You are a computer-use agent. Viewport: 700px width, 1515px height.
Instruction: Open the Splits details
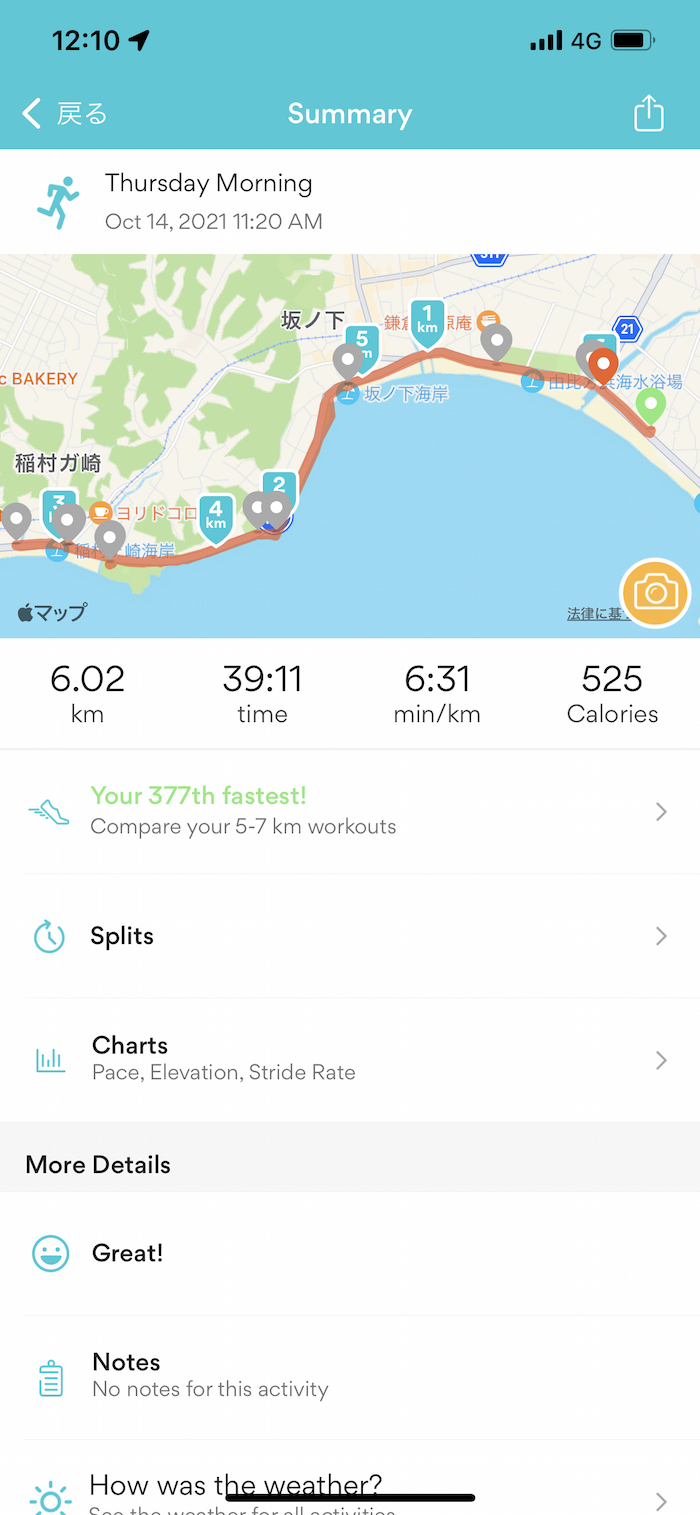[349, 936]
